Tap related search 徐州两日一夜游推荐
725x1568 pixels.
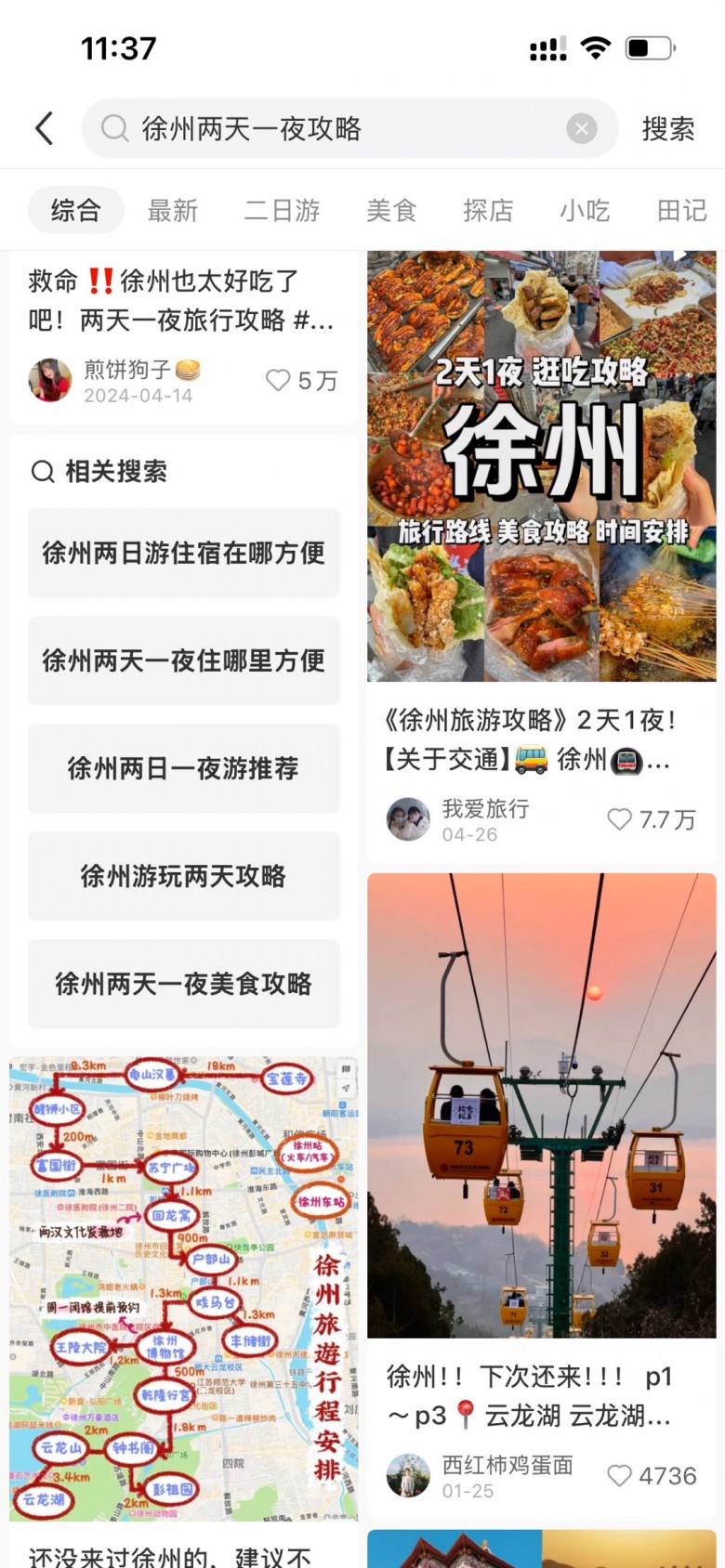[183, 768]
